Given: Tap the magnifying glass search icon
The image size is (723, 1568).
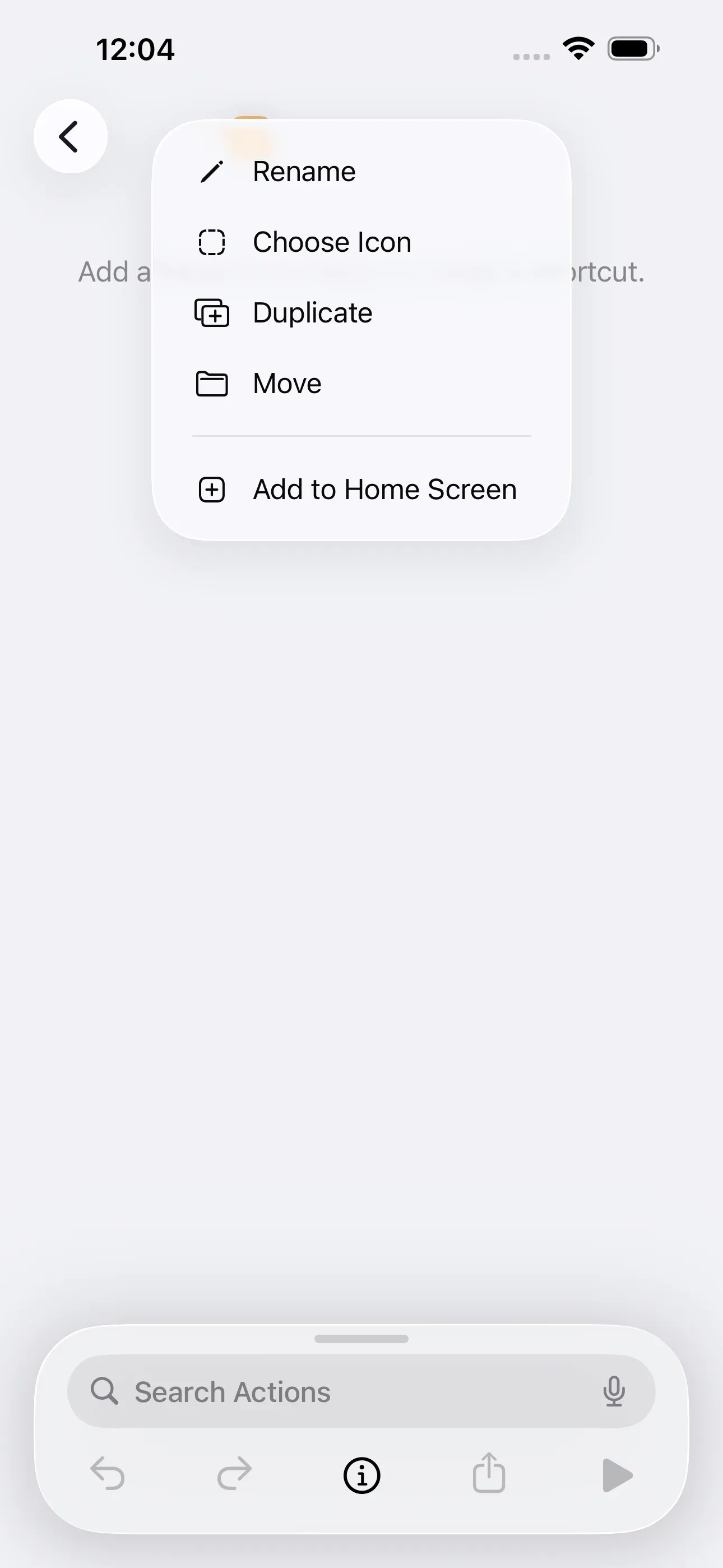Looking at the screenshot, I should click(105, 1391).
